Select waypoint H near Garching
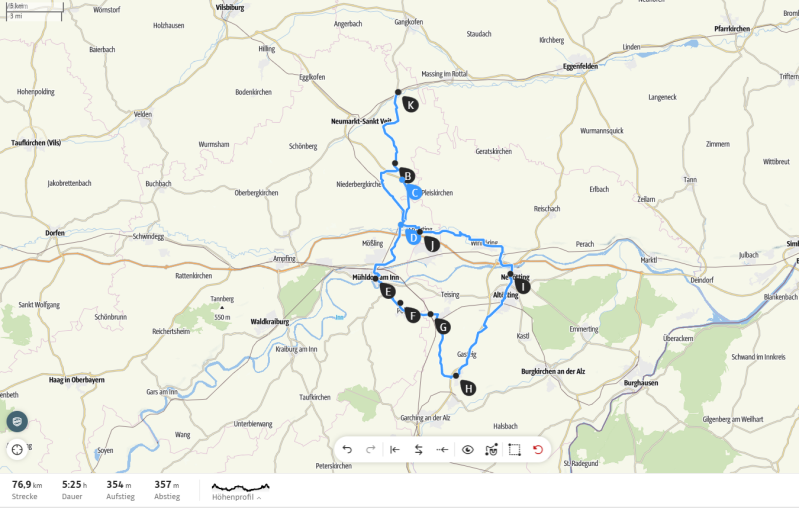Viewport: 799px width, 508px height. [x=468, y=388]
